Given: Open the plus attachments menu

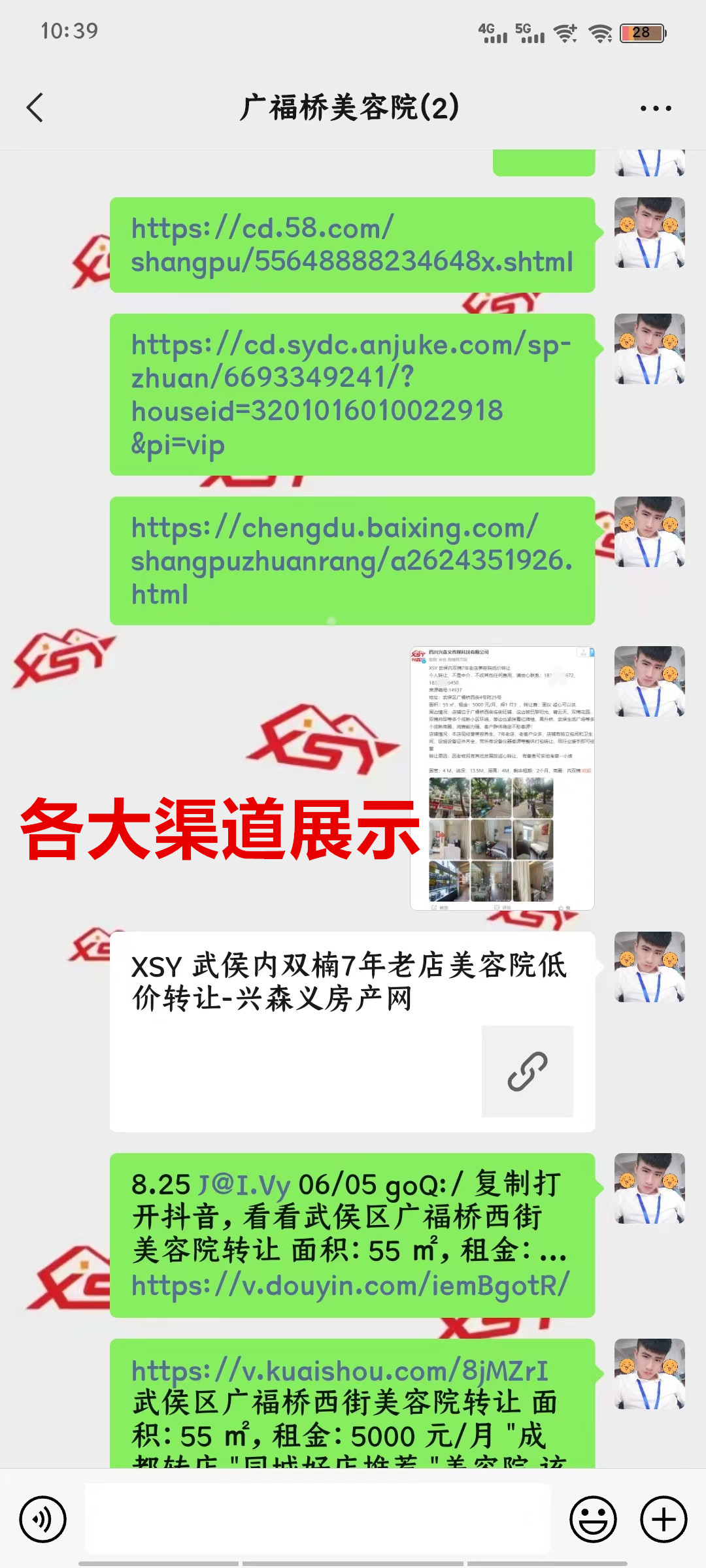Looking at the screenshot, I should (663, 1519).
